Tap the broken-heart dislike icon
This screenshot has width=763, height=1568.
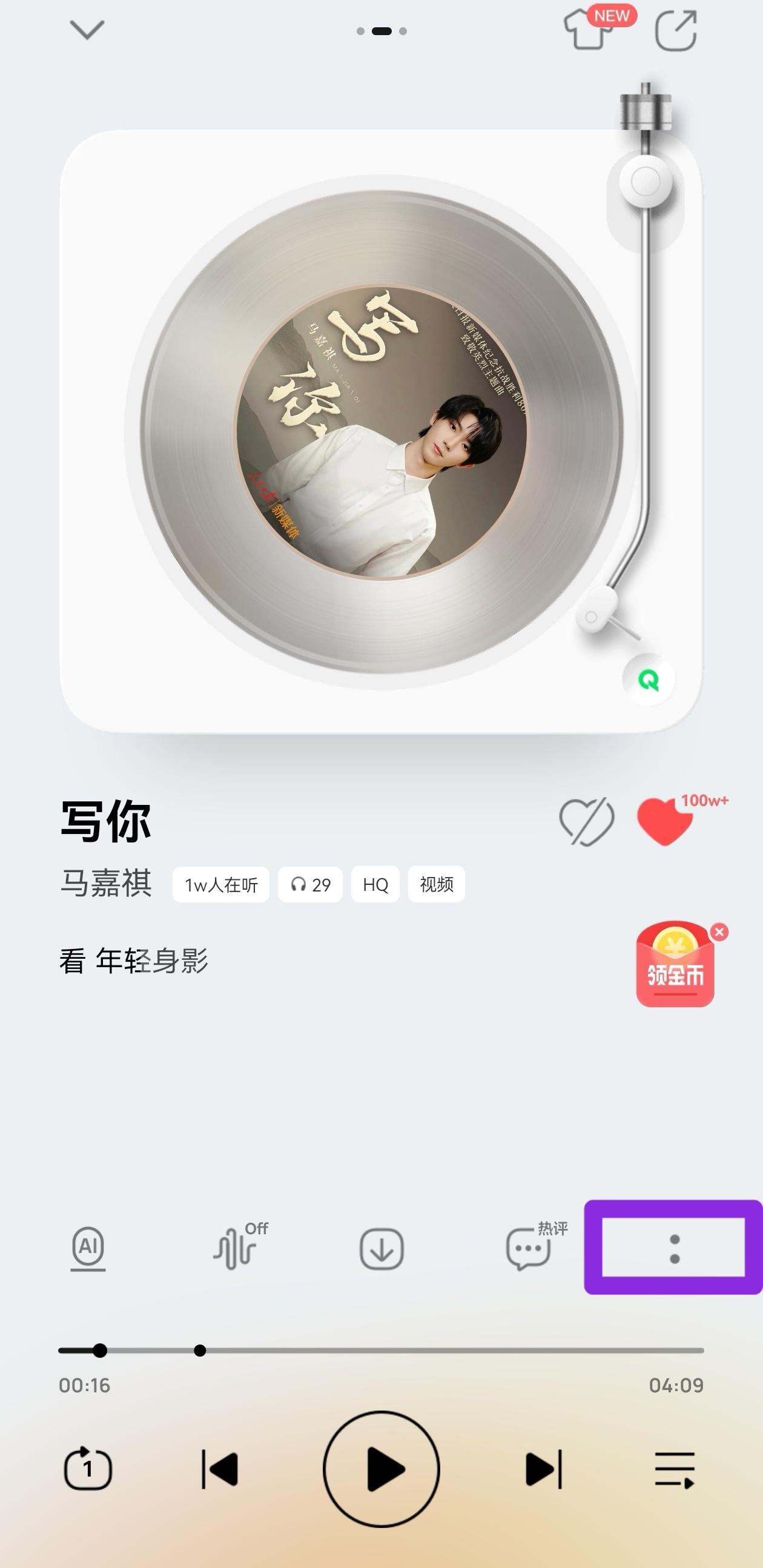[x=587, y=821]
